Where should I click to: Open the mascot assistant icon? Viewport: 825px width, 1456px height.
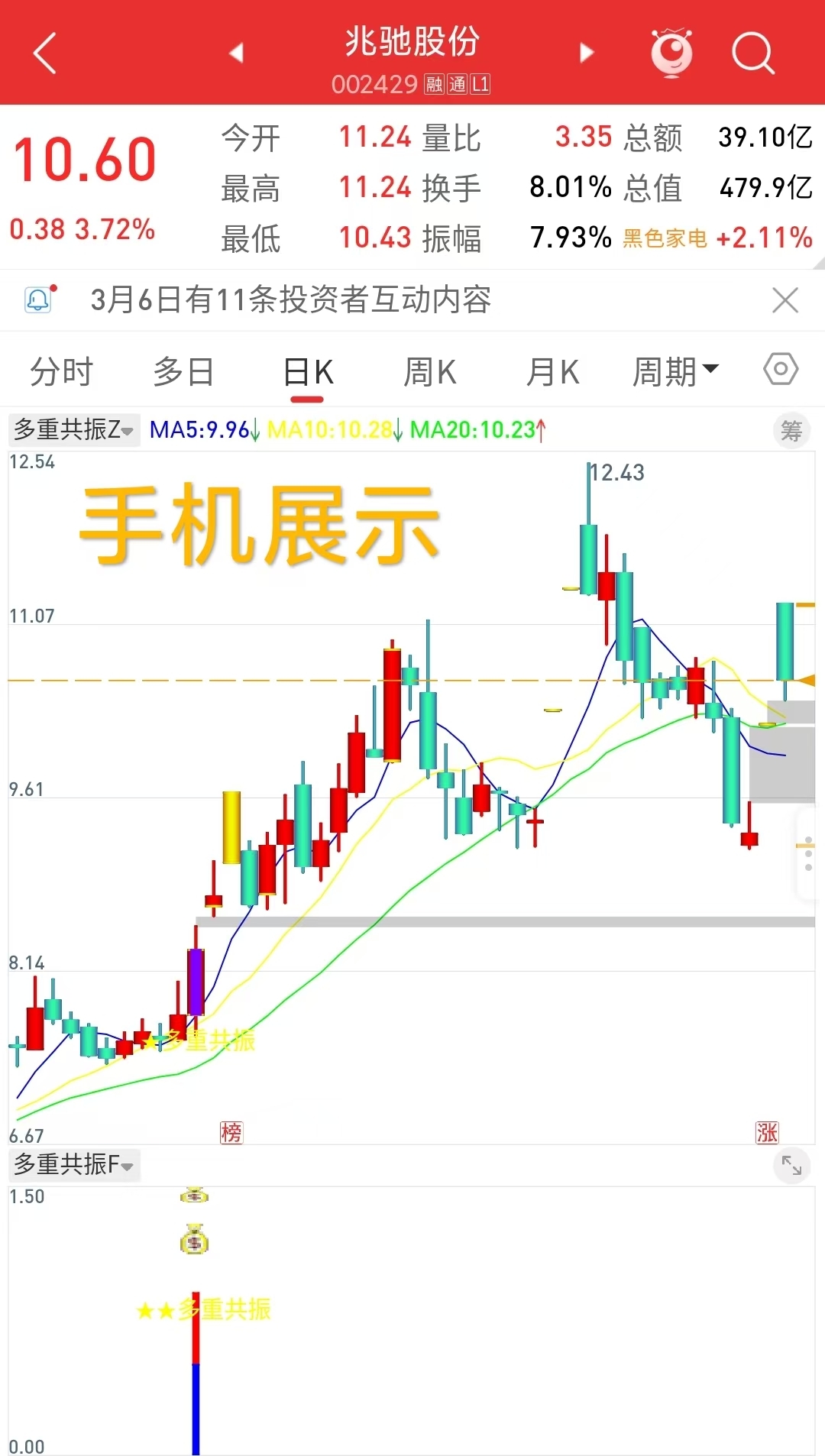coord(671,53)
